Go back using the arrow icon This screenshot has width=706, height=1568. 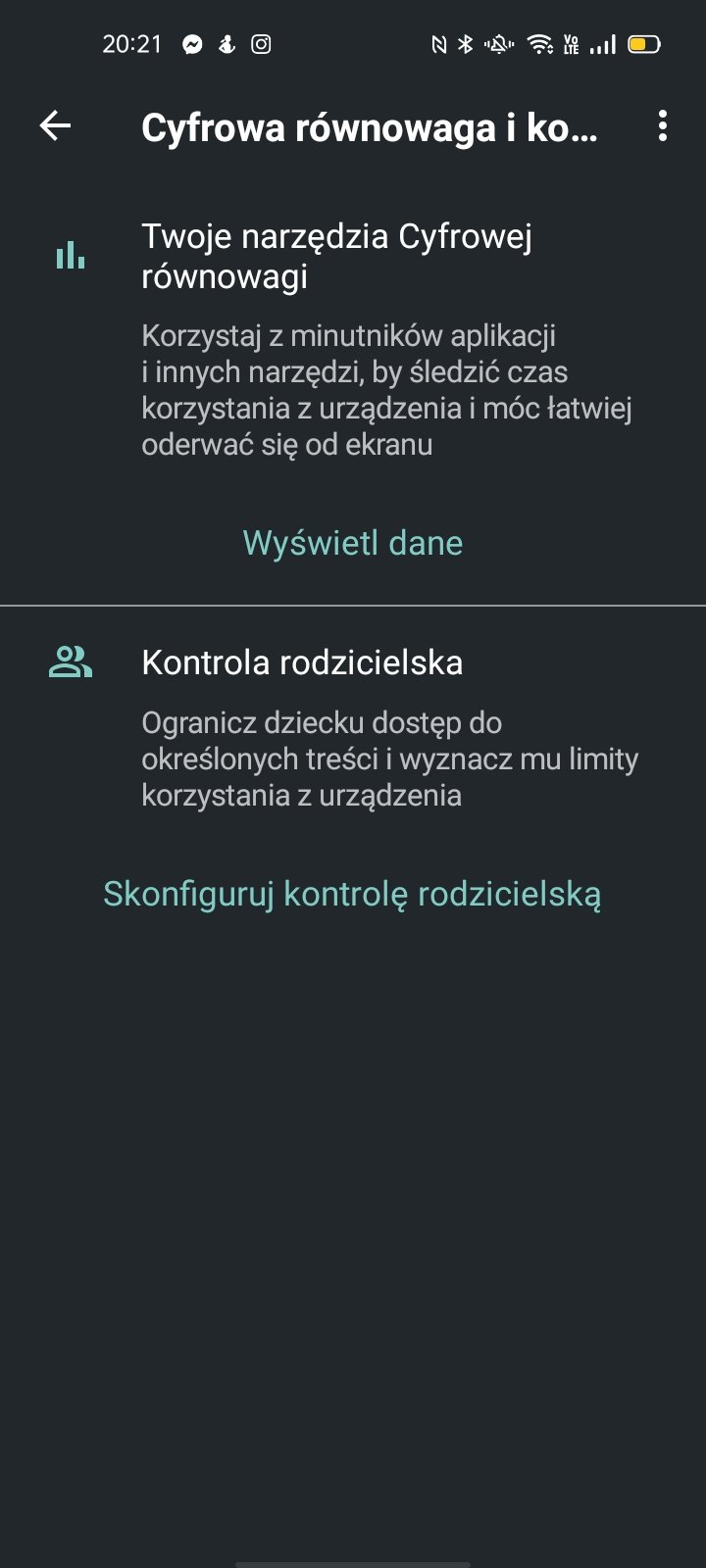tap(55, 125)
